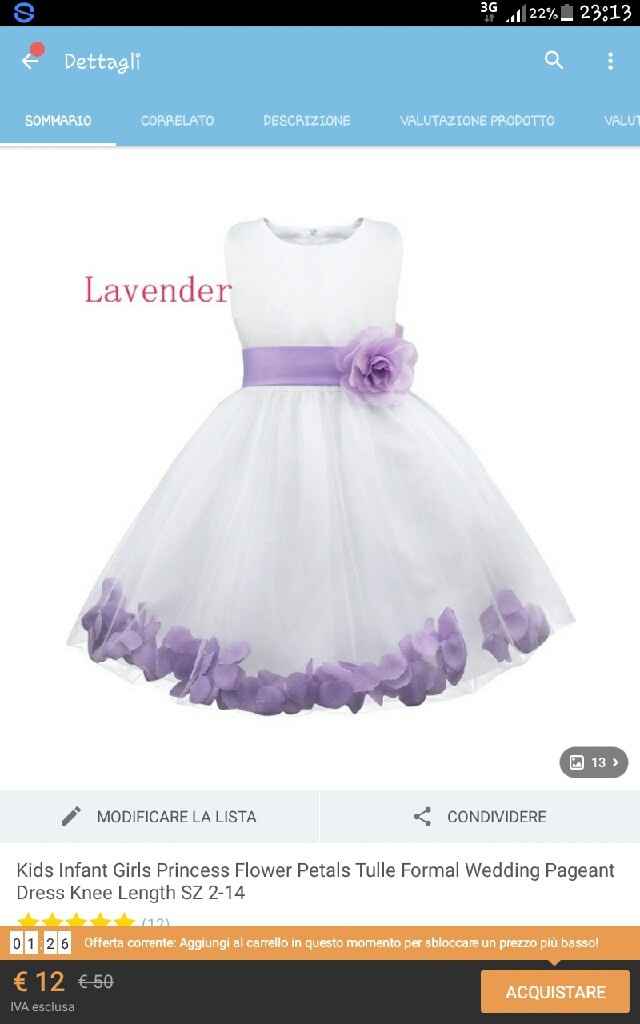Open the Descrizione tab
This screenshot has width=640, height=1024.
tap(307, 121)
